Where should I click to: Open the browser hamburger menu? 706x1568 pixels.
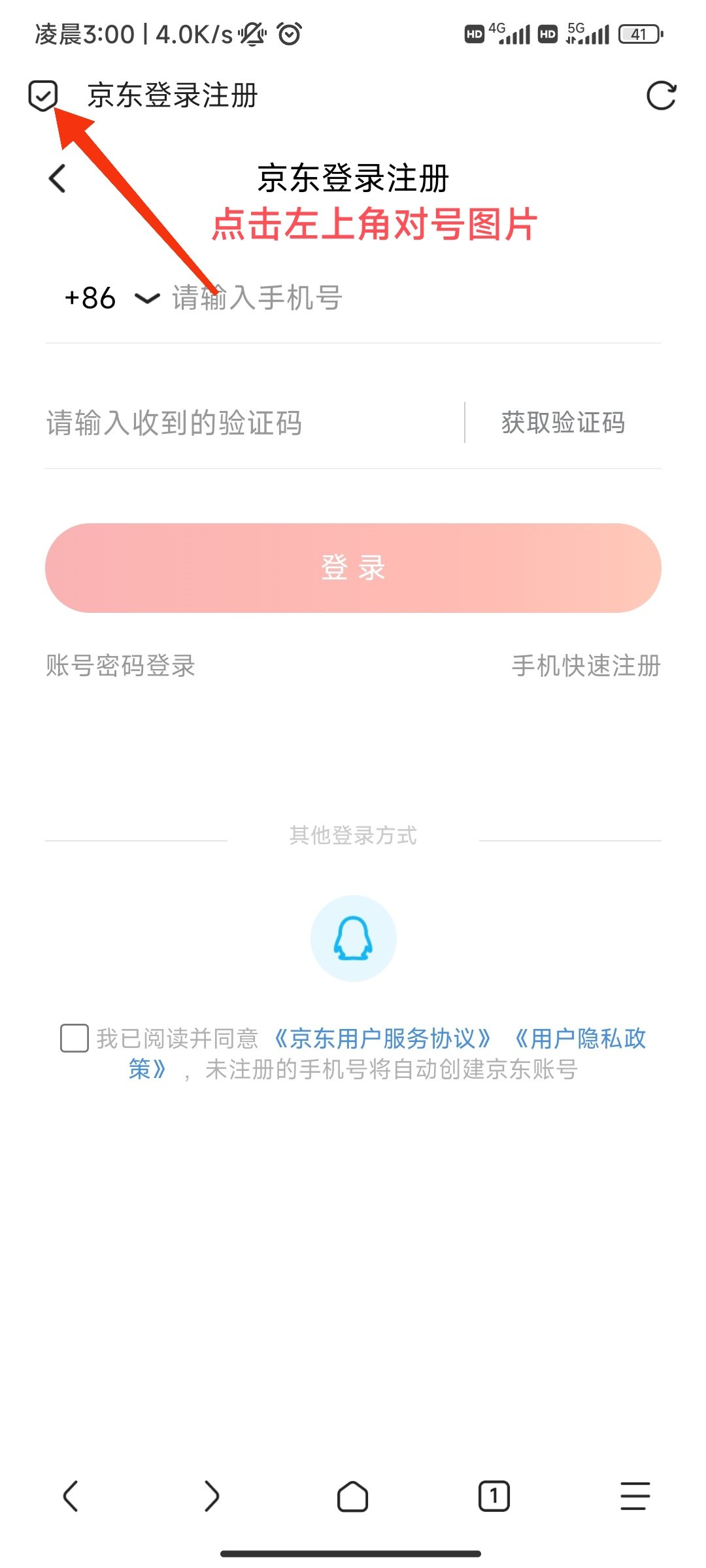point(635,1496)
